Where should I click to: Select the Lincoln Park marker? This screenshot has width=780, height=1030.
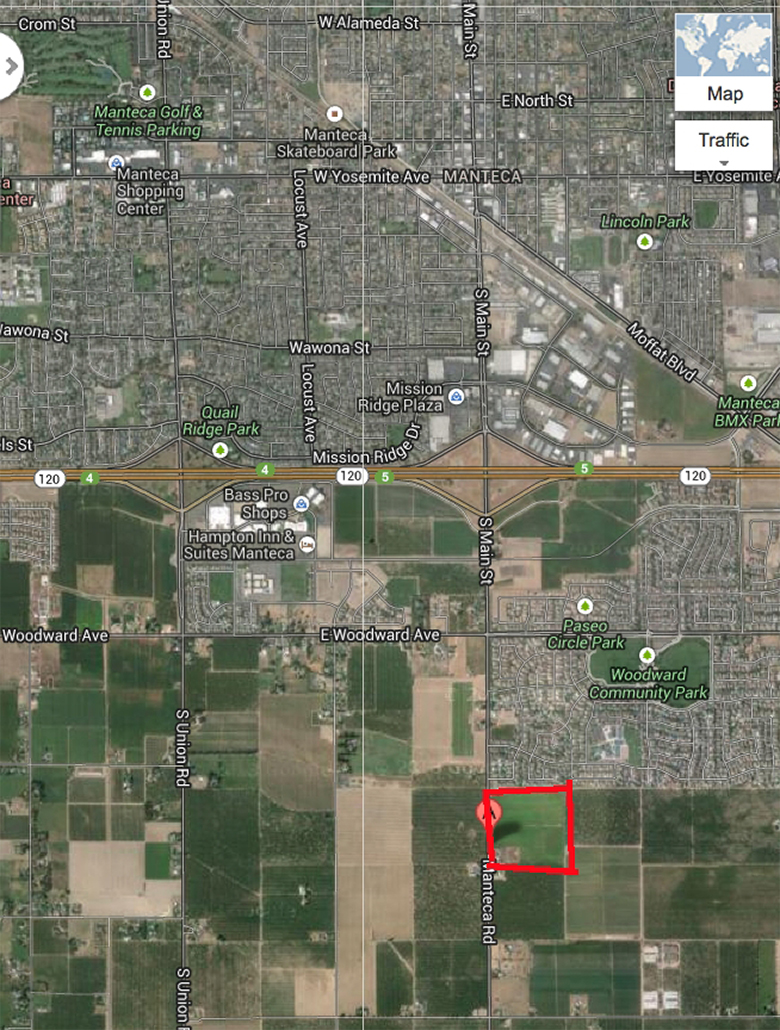pyautogui.click(x=645, y=241)
